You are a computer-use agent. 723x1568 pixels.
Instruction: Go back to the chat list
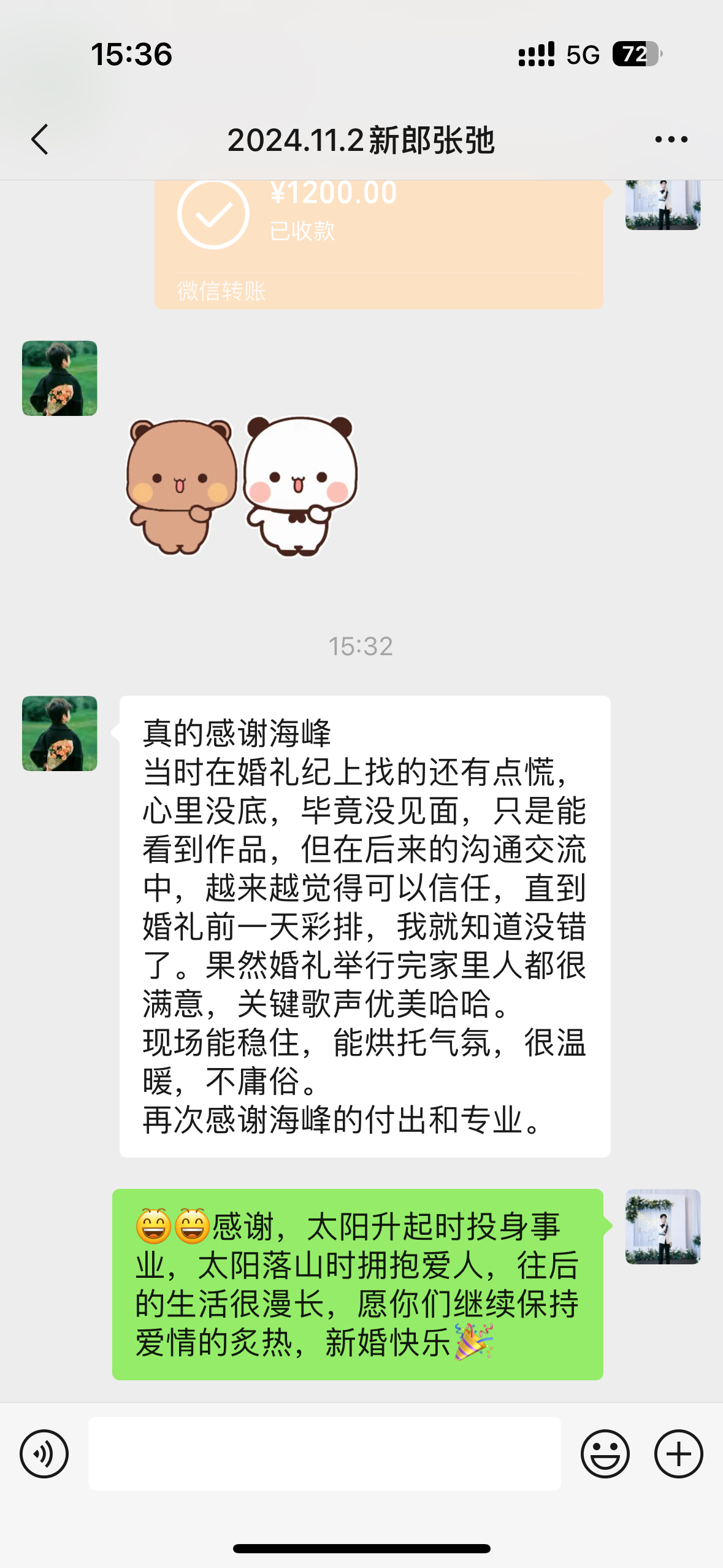click(x=40, y=139)
